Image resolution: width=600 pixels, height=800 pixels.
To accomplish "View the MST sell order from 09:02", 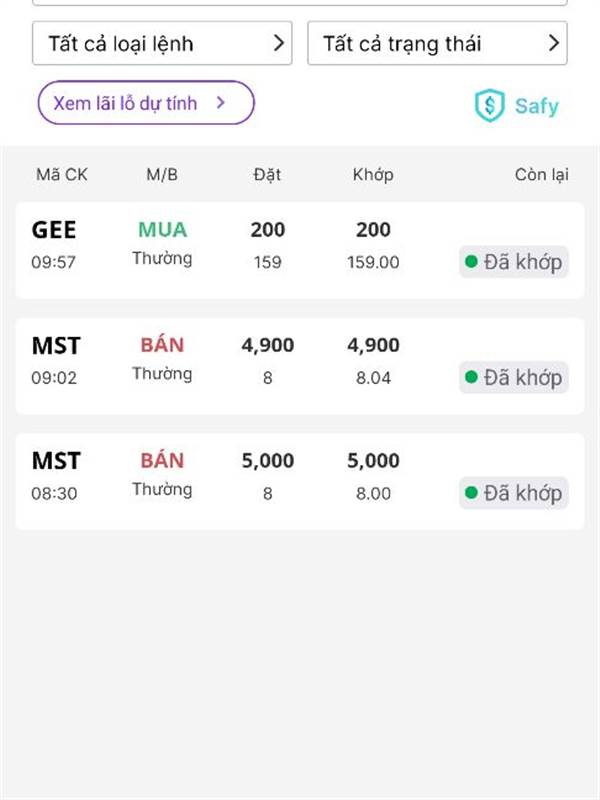I will (x=299, y=366).
